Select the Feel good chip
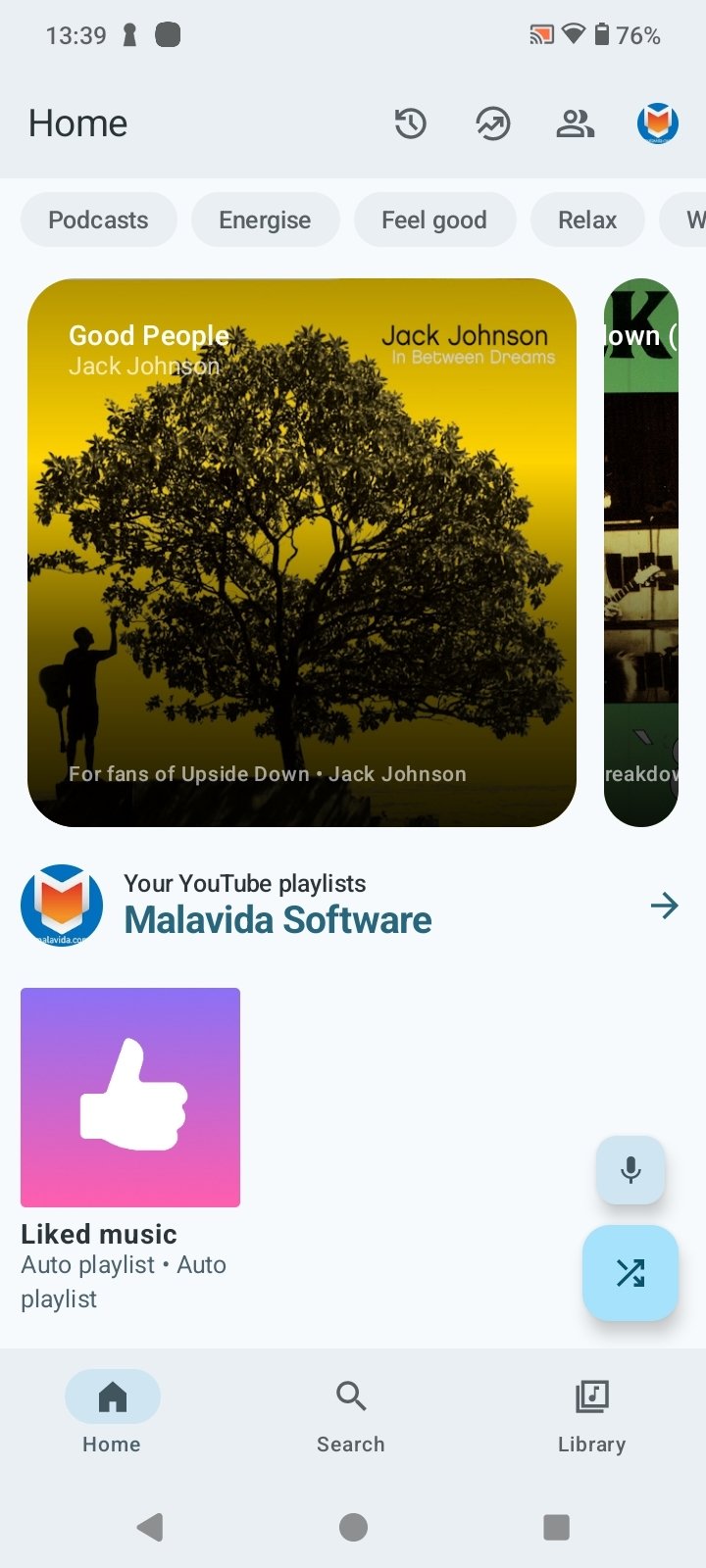706x1568 pixels. tap(434, 220)
